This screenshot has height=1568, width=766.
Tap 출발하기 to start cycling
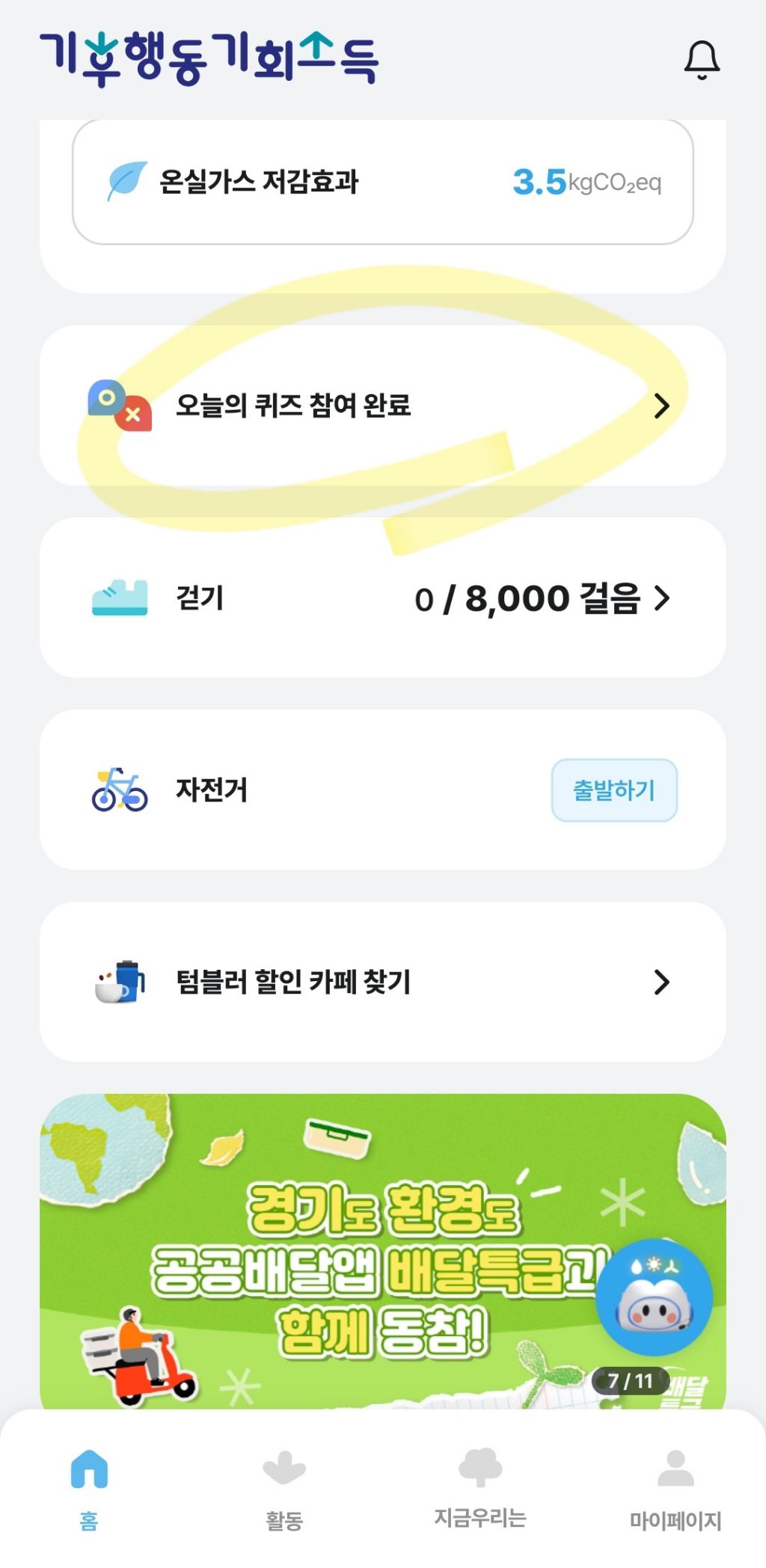pos(614,790)
